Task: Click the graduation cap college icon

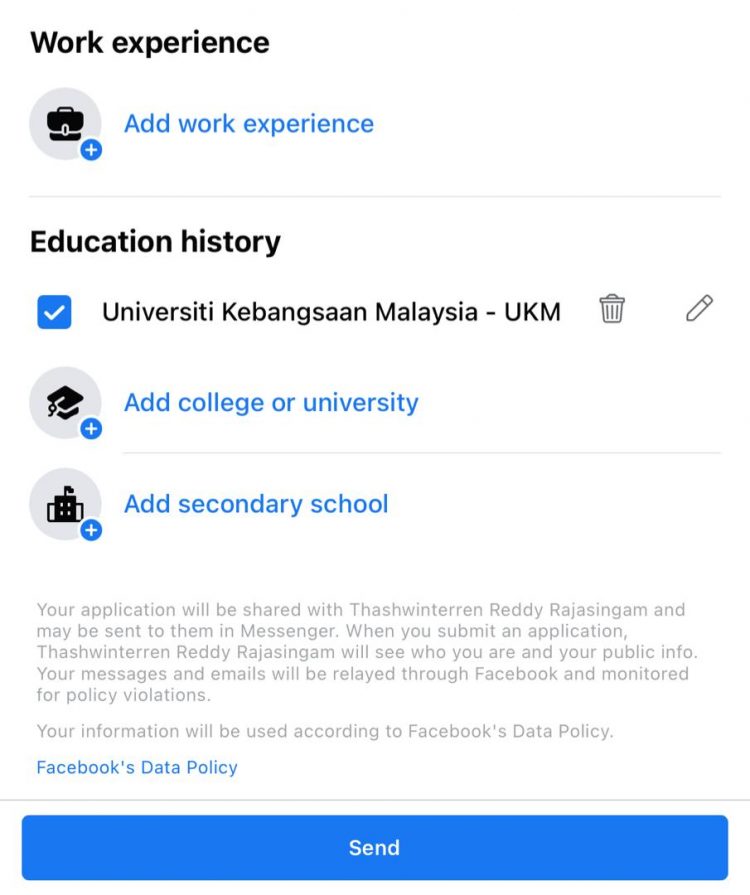Action: [65, 401]
